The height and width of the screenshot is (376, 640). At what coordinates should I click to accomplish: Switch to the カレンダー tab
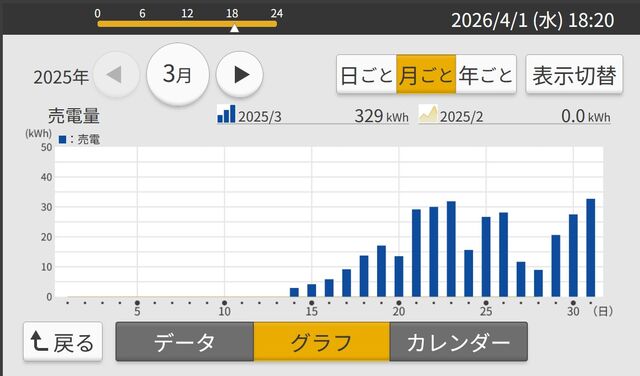coord(459,342)
